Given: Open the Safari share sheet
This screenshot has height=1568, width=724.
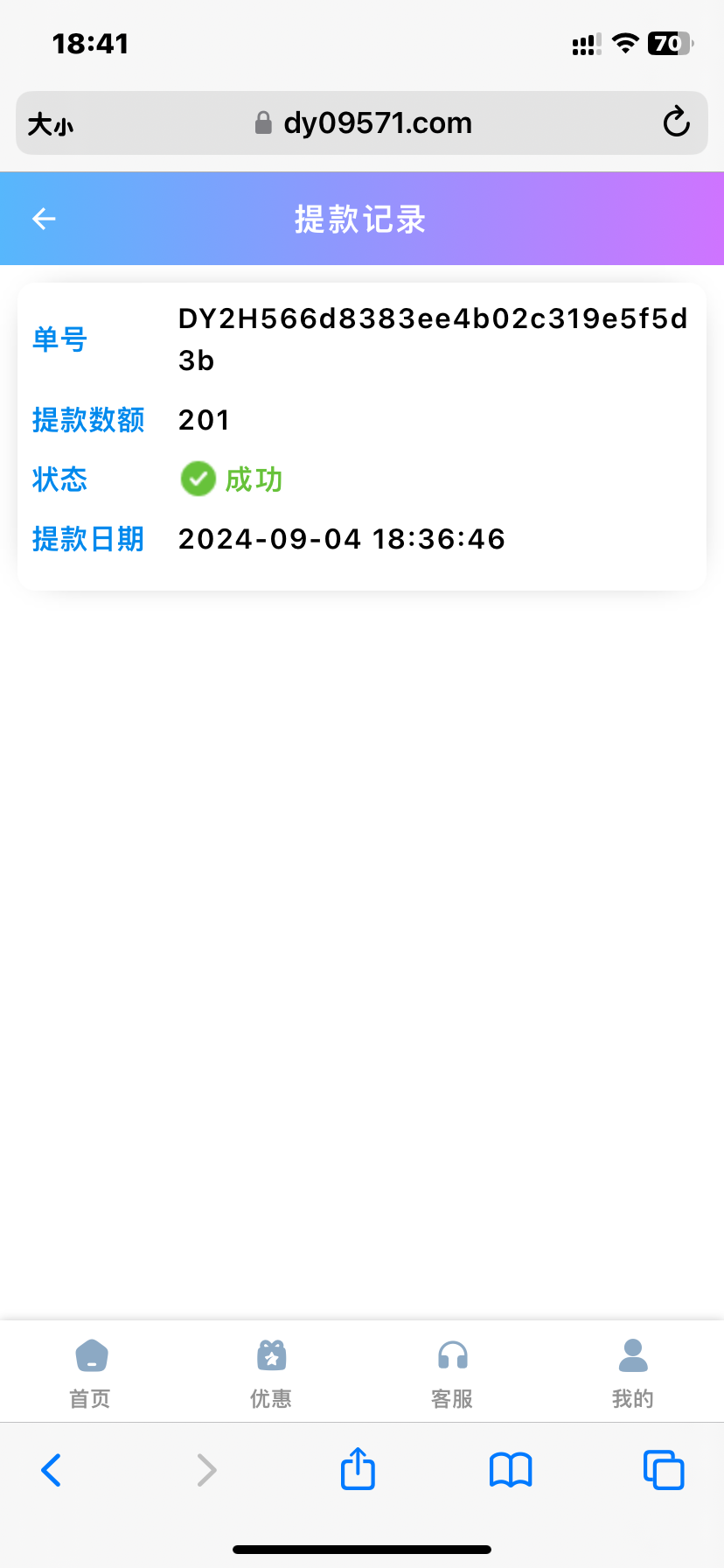Looking at the screenshot, I should (358, 1468).
